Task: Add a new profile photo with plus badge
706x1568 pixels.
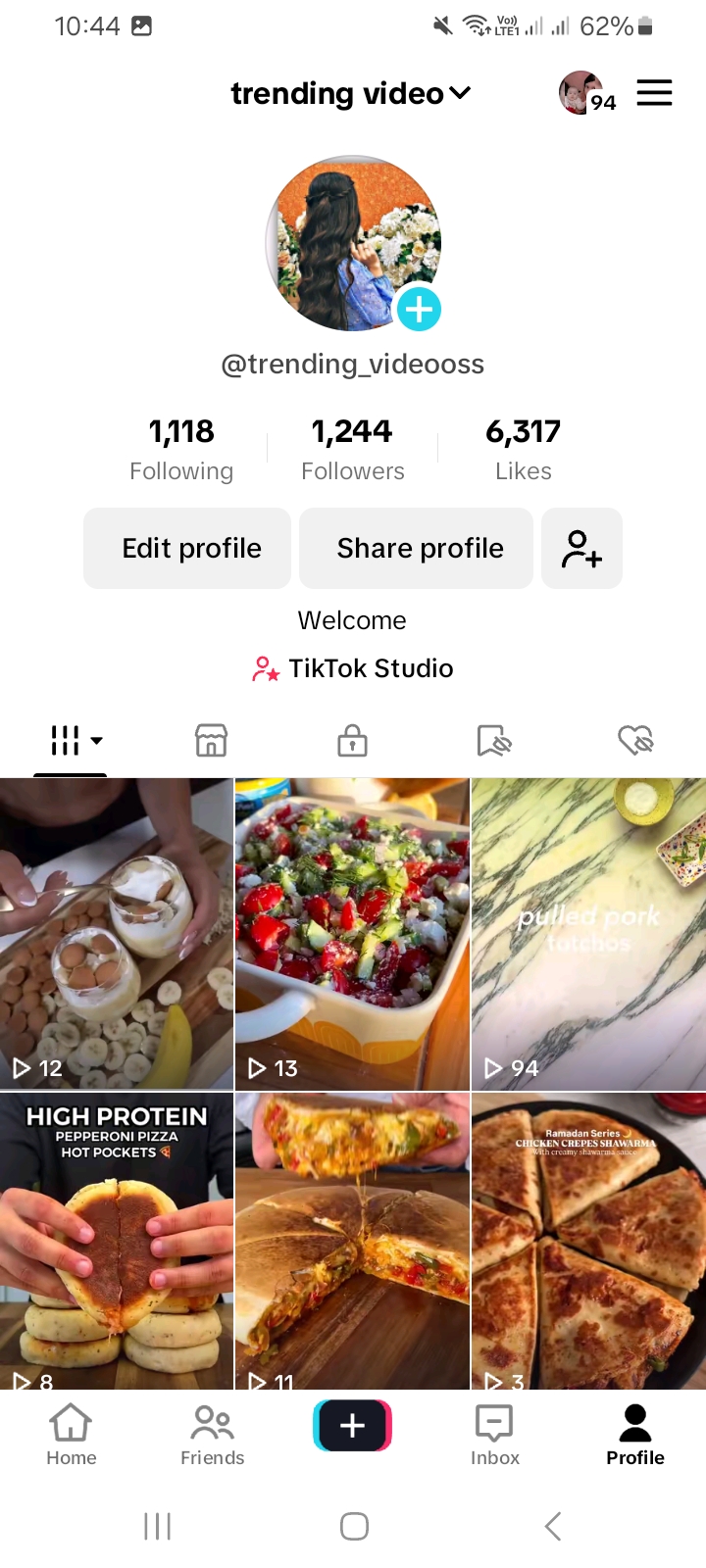Action: pyautogui.click(x=419, y=310)
